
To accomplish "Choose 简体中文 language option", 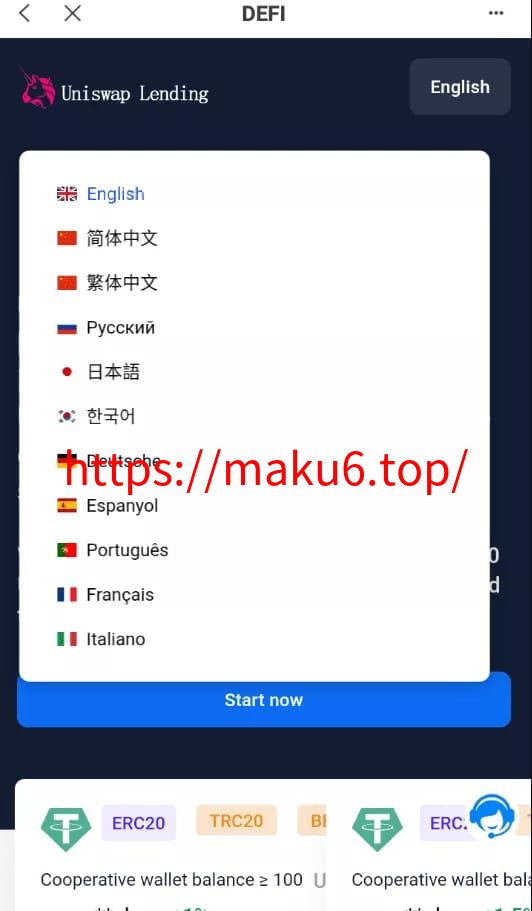I will (254, 238).
